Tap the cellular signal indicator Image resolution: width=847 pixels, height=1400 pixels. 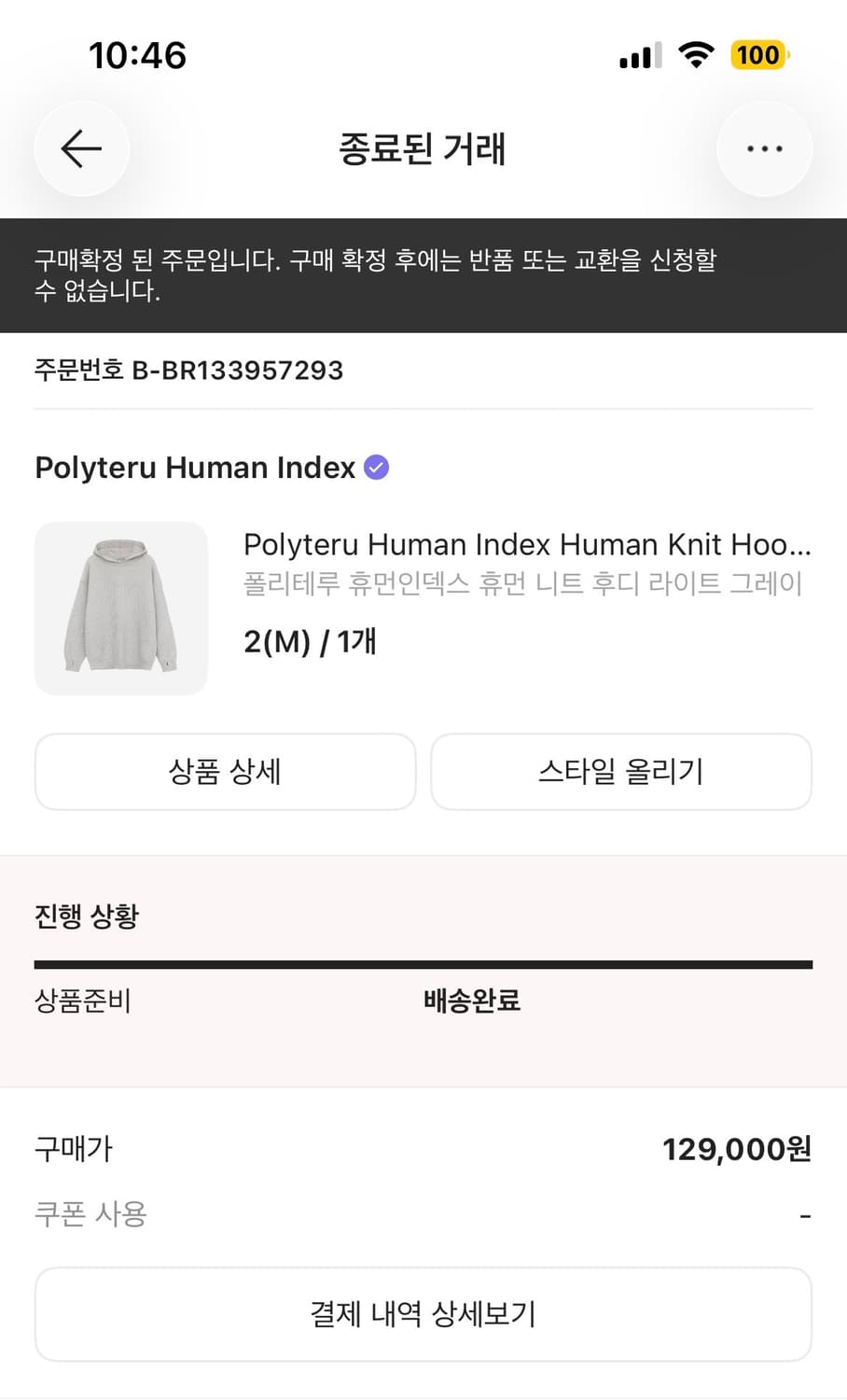coord(637,56)
